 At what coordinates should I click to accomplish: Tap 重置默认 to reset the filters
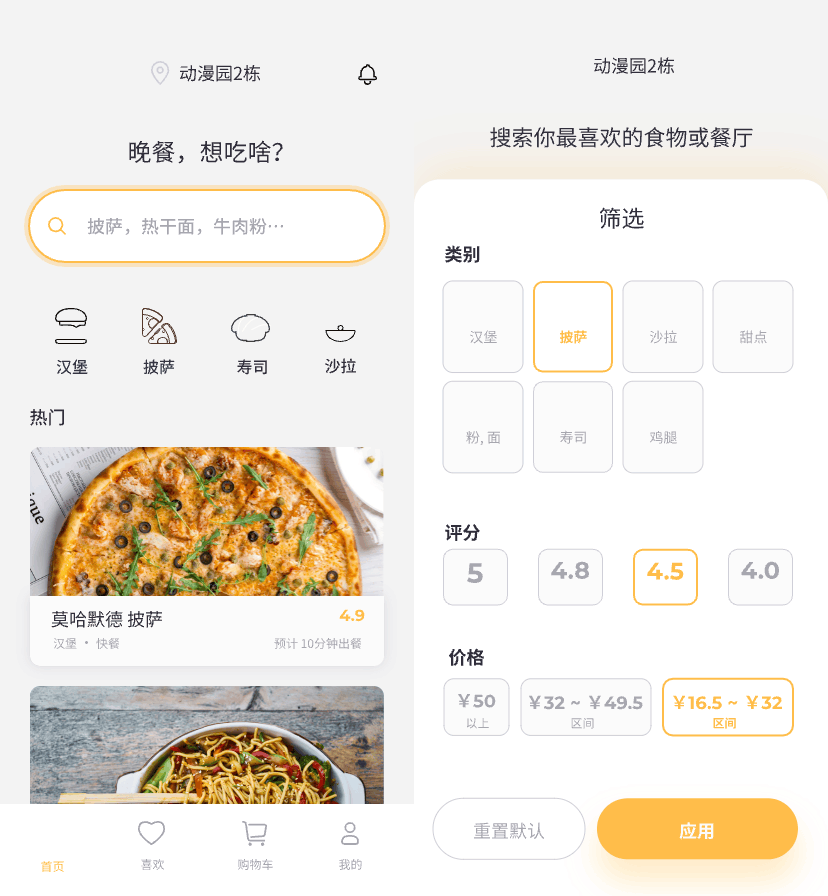pyautogui.click(x=508, y=829)
